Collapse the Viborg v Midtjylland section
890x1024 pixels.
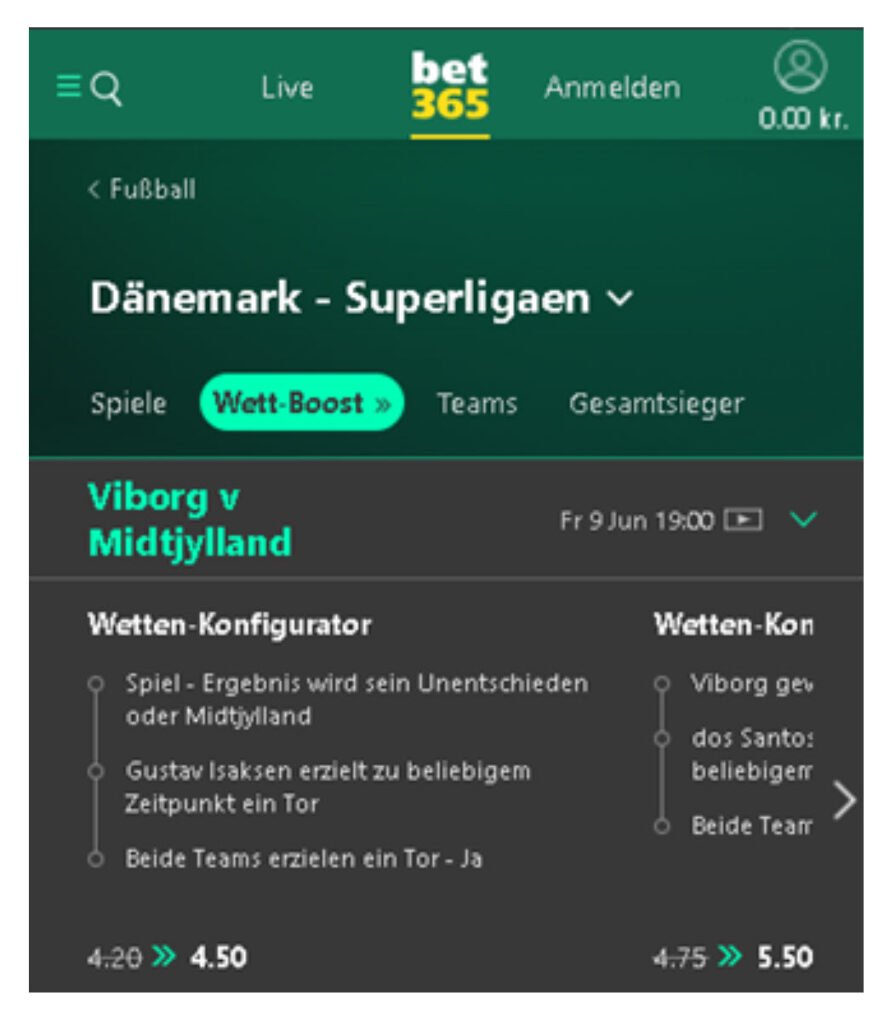click(803, 519)
